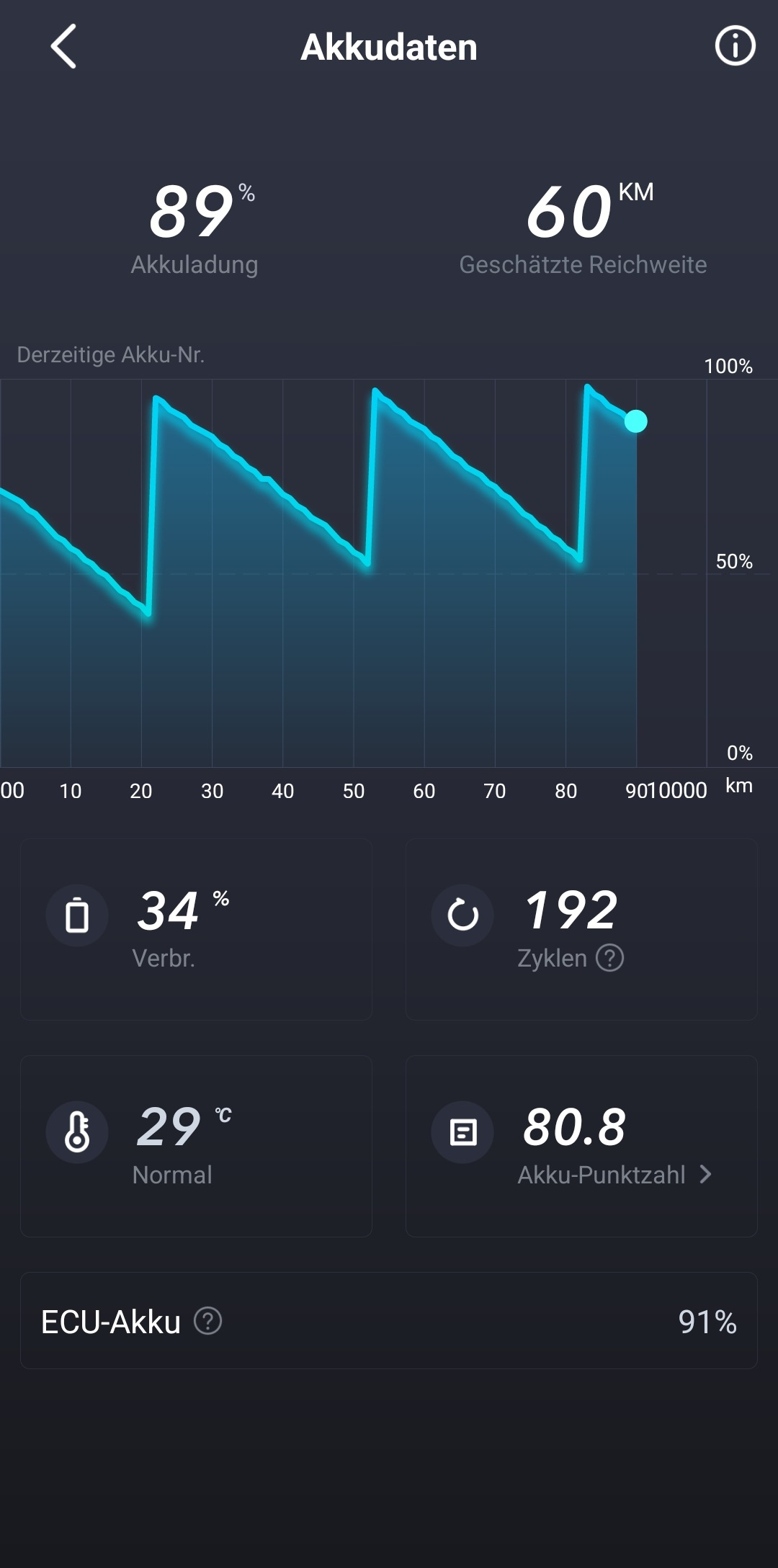
Task: Go back from Akkudaten screen
Action: tap(63, 47)
